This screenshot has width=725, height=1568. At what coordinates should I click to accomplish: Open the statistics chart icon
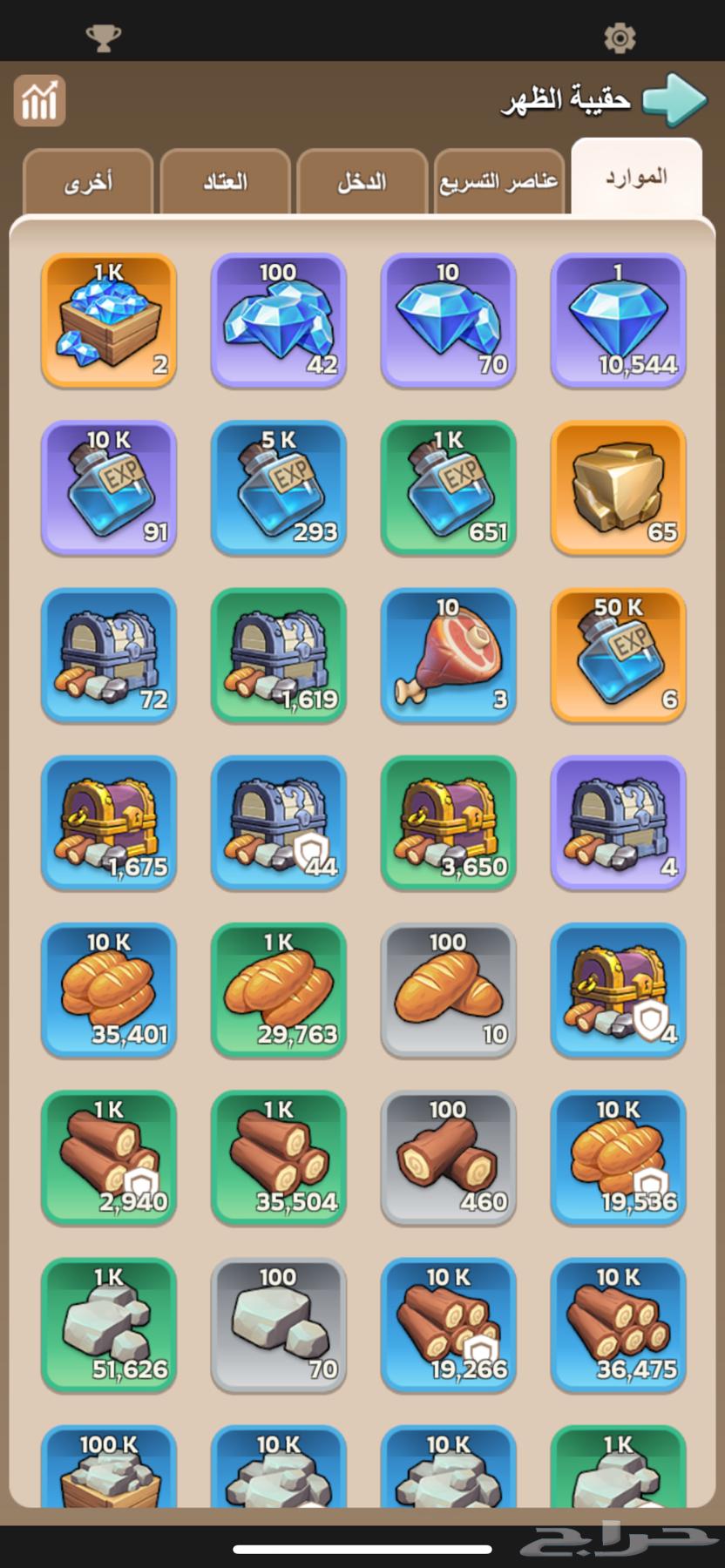point(39,101)
